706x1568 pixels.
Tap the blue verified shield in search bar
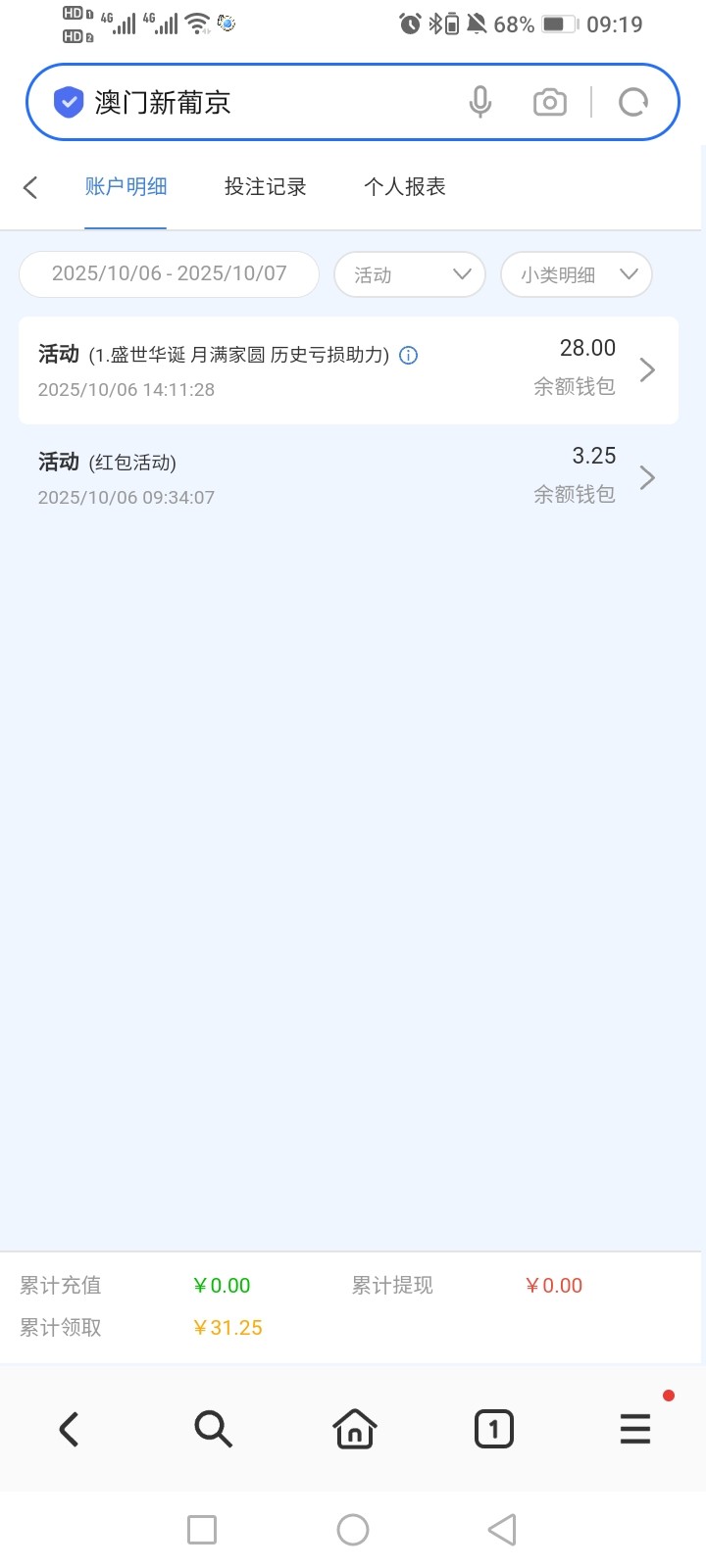tap(67, 101)
